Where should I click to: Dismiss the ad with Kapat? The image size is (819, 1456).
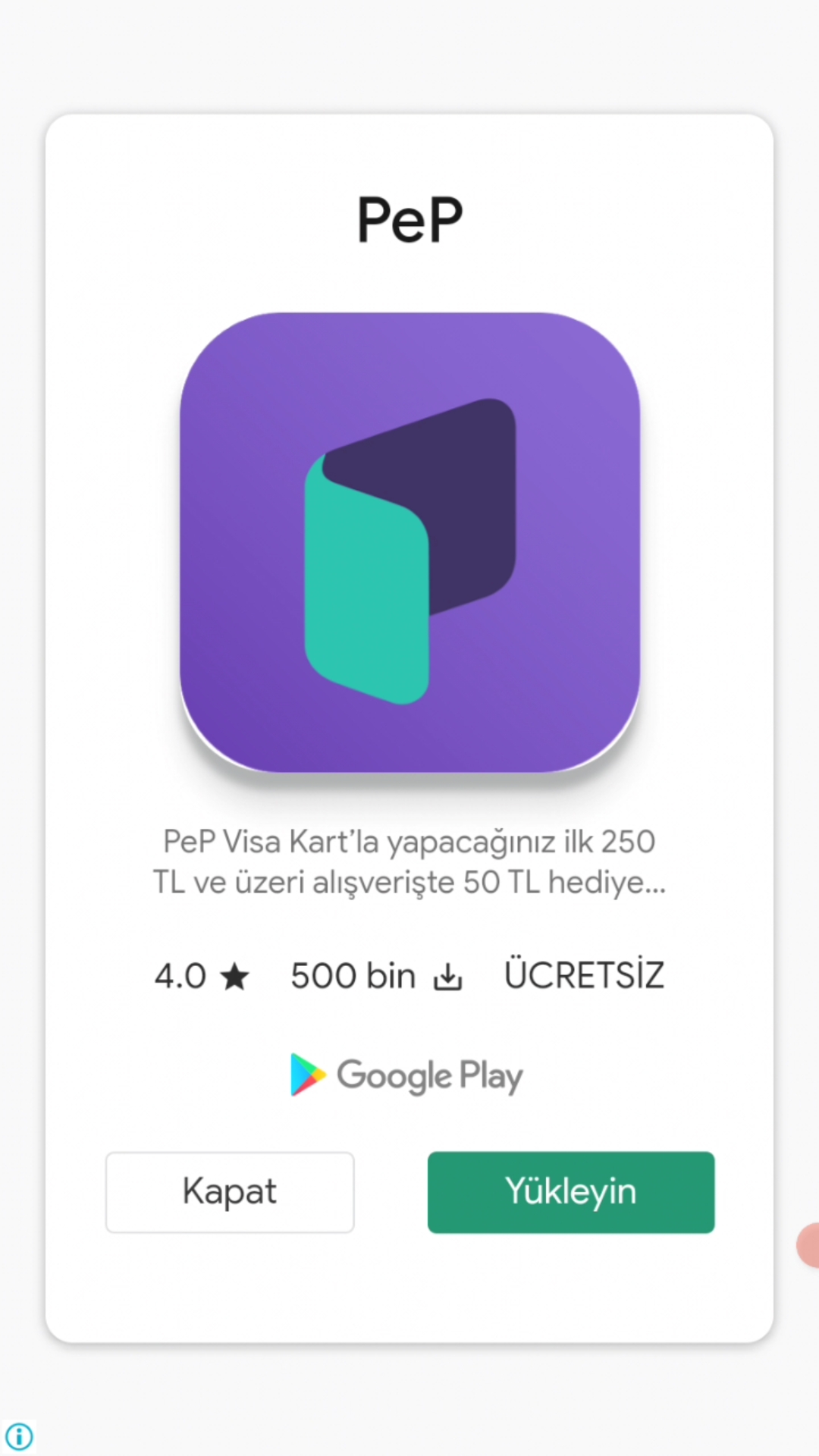coord(230,1192)
